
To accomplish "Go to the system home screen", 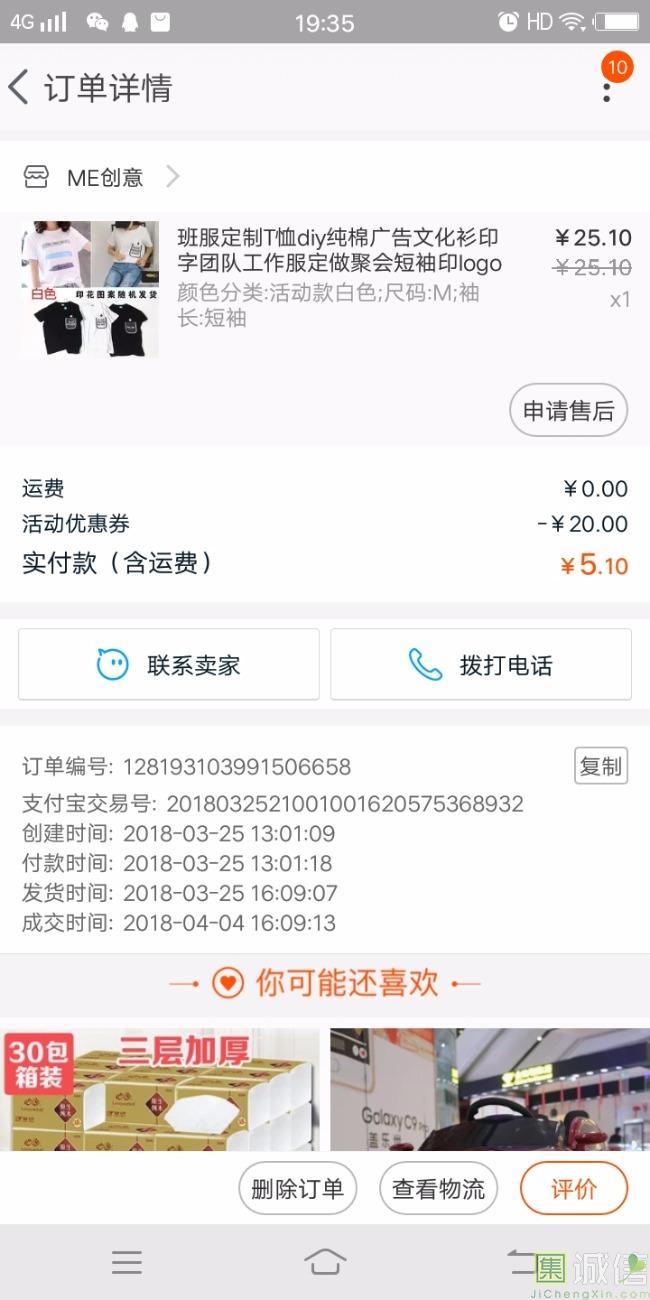I will pos(325,1262).
